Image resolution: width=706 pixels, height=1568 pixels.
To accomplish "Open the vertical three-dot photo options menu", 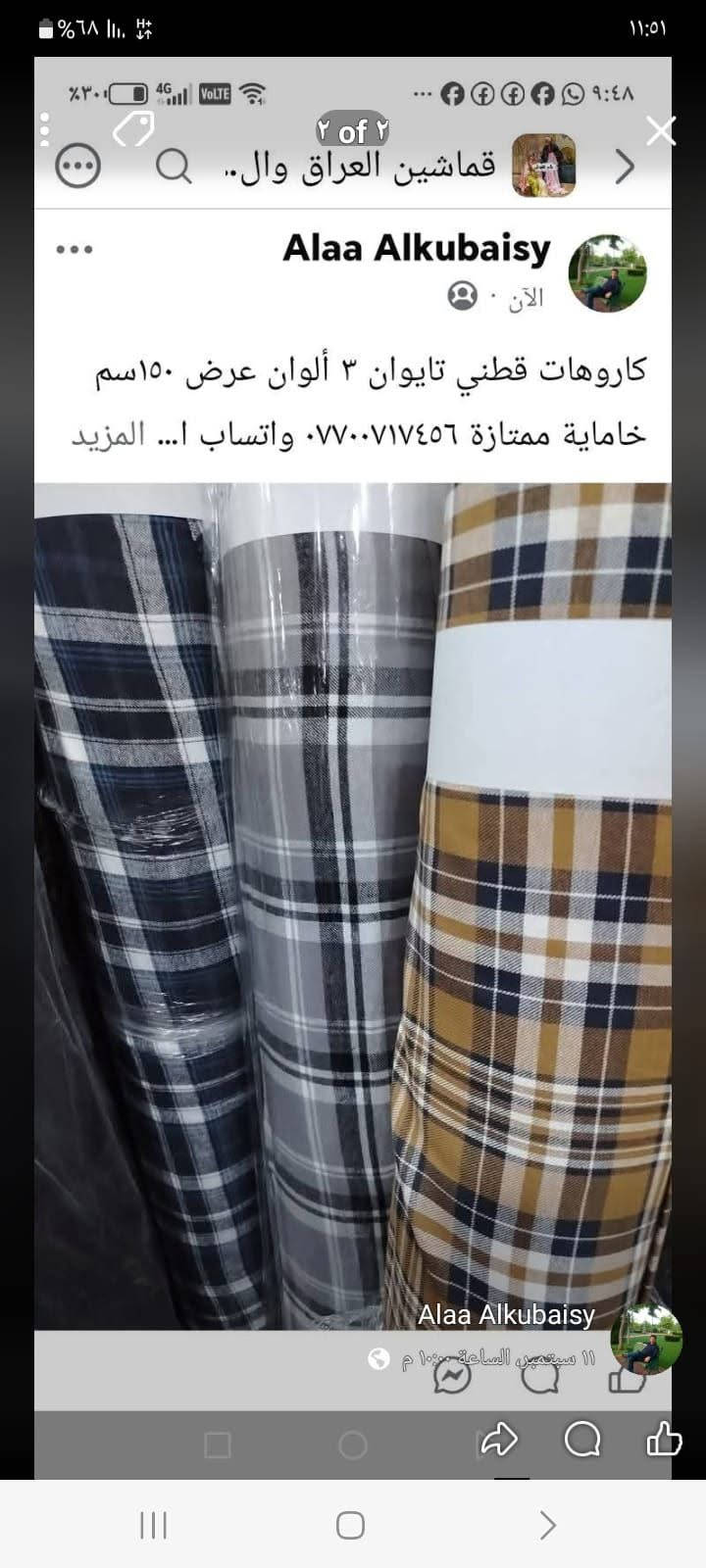I will point(44,129).
